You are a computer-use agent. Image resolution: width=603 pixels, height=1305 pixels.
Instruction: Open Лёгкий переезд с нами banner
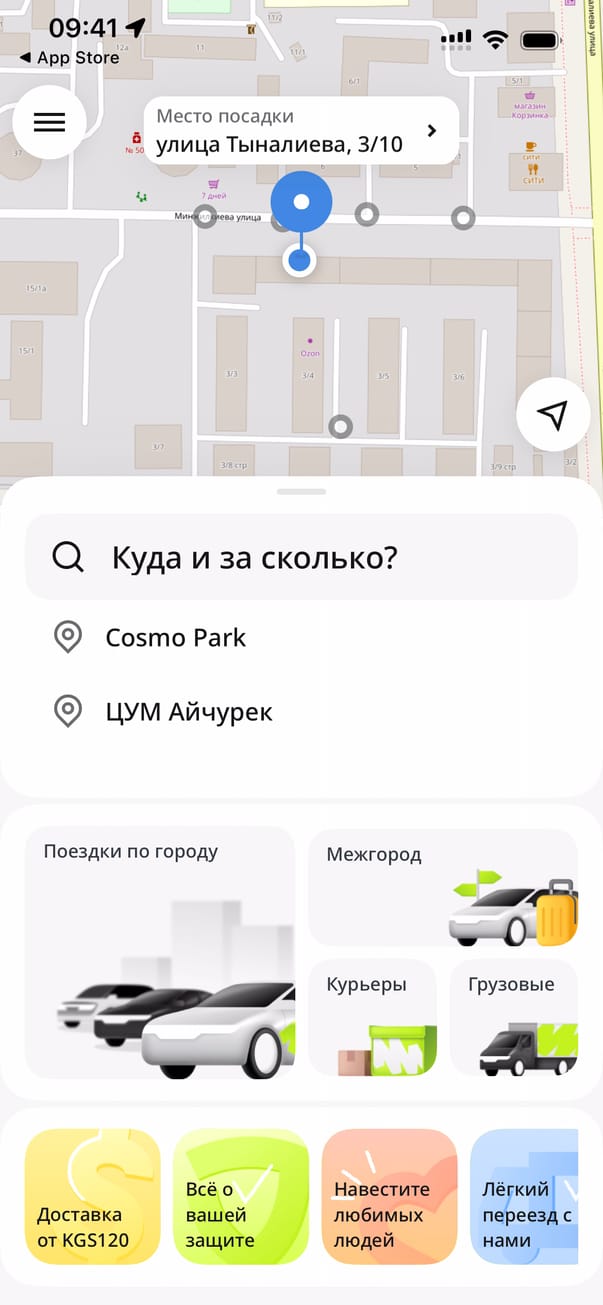pos(525,1196)
